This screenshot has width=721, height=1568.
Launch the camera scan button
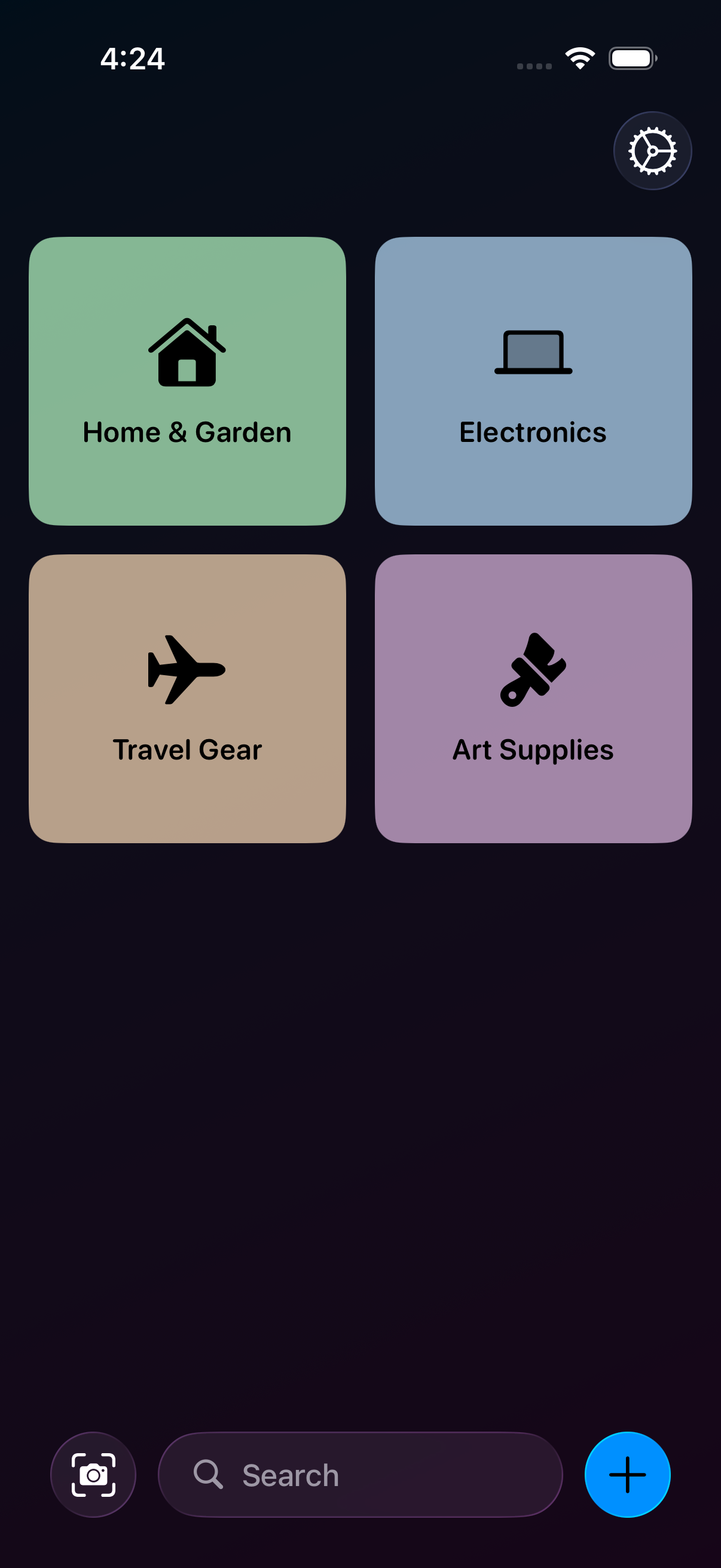tap(93, 1474)
